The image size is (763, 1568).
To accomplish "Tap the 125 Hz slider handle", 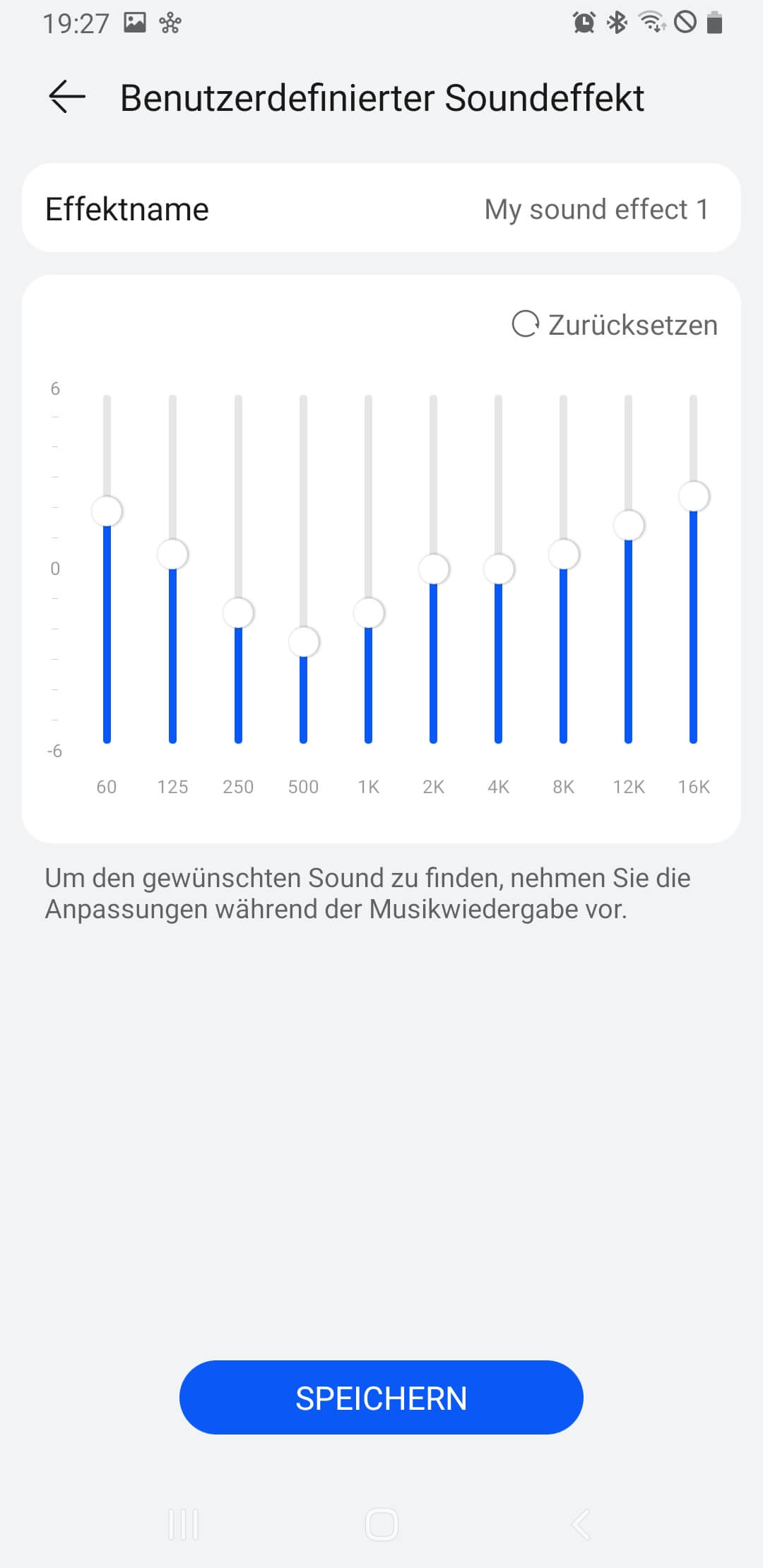I will tap(172, 554).
